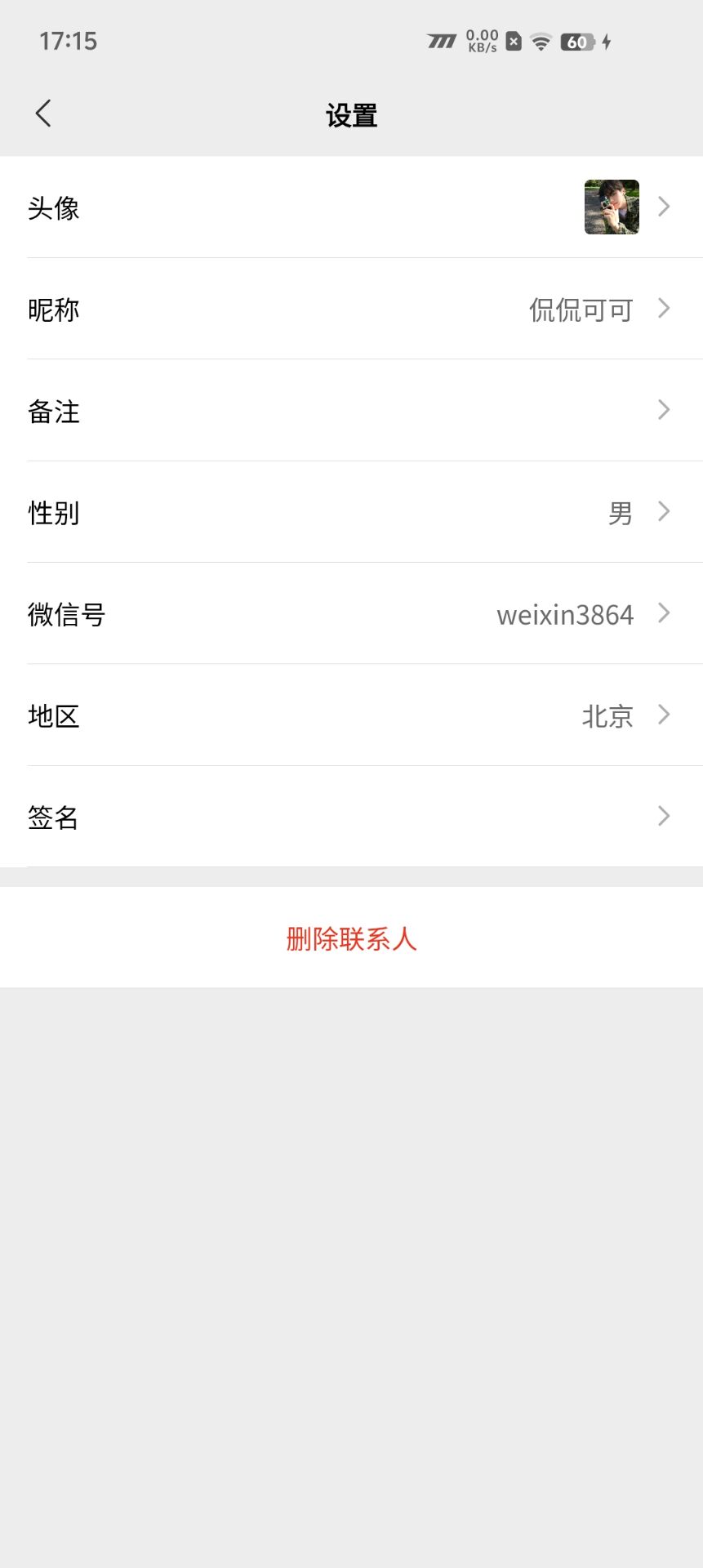This screenshot has height=1568, width=703.
Task: Expand the 备注 remark row chevron
Action: point(663,411)
